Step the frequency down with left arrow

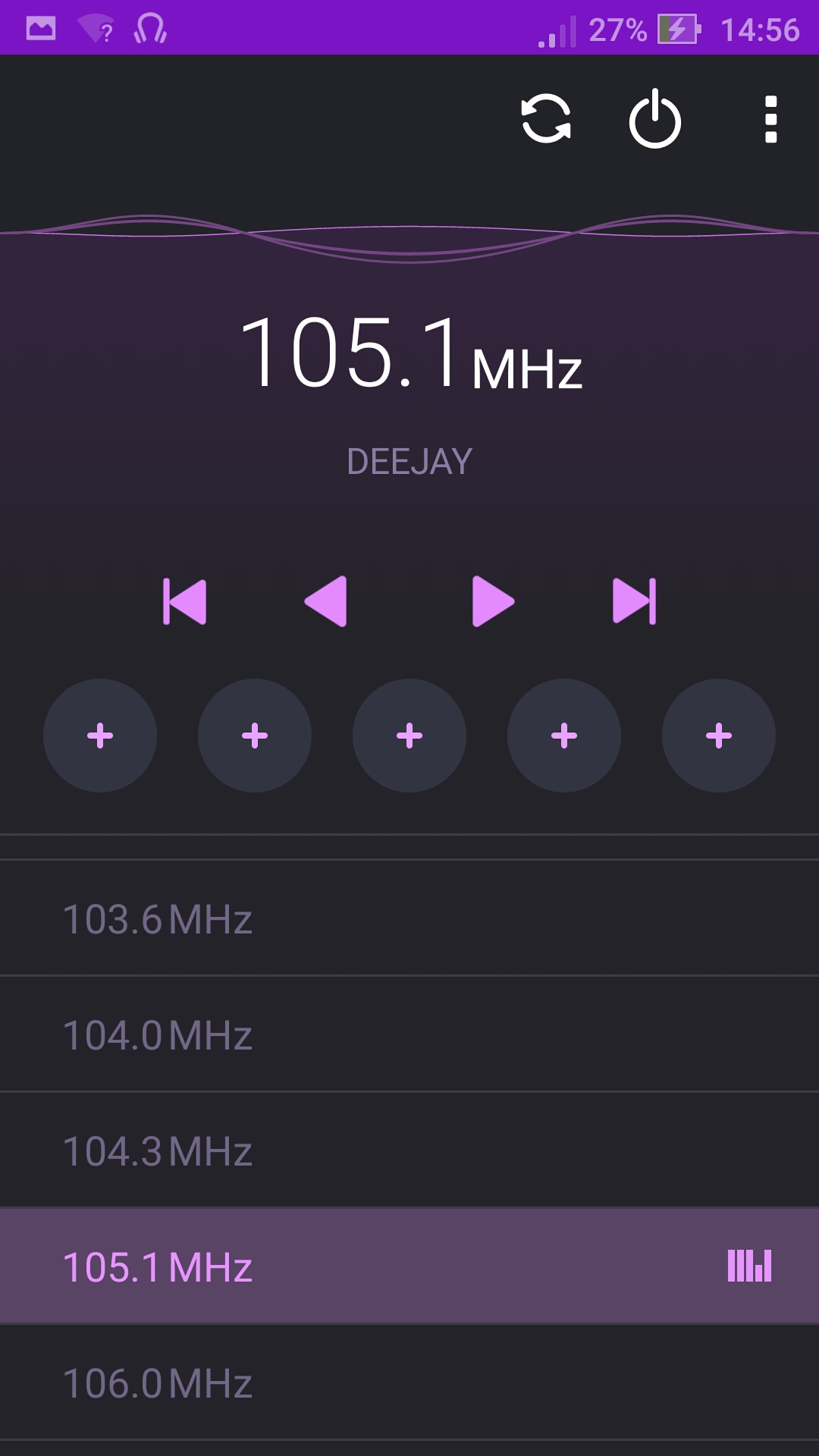click(326, 601)
